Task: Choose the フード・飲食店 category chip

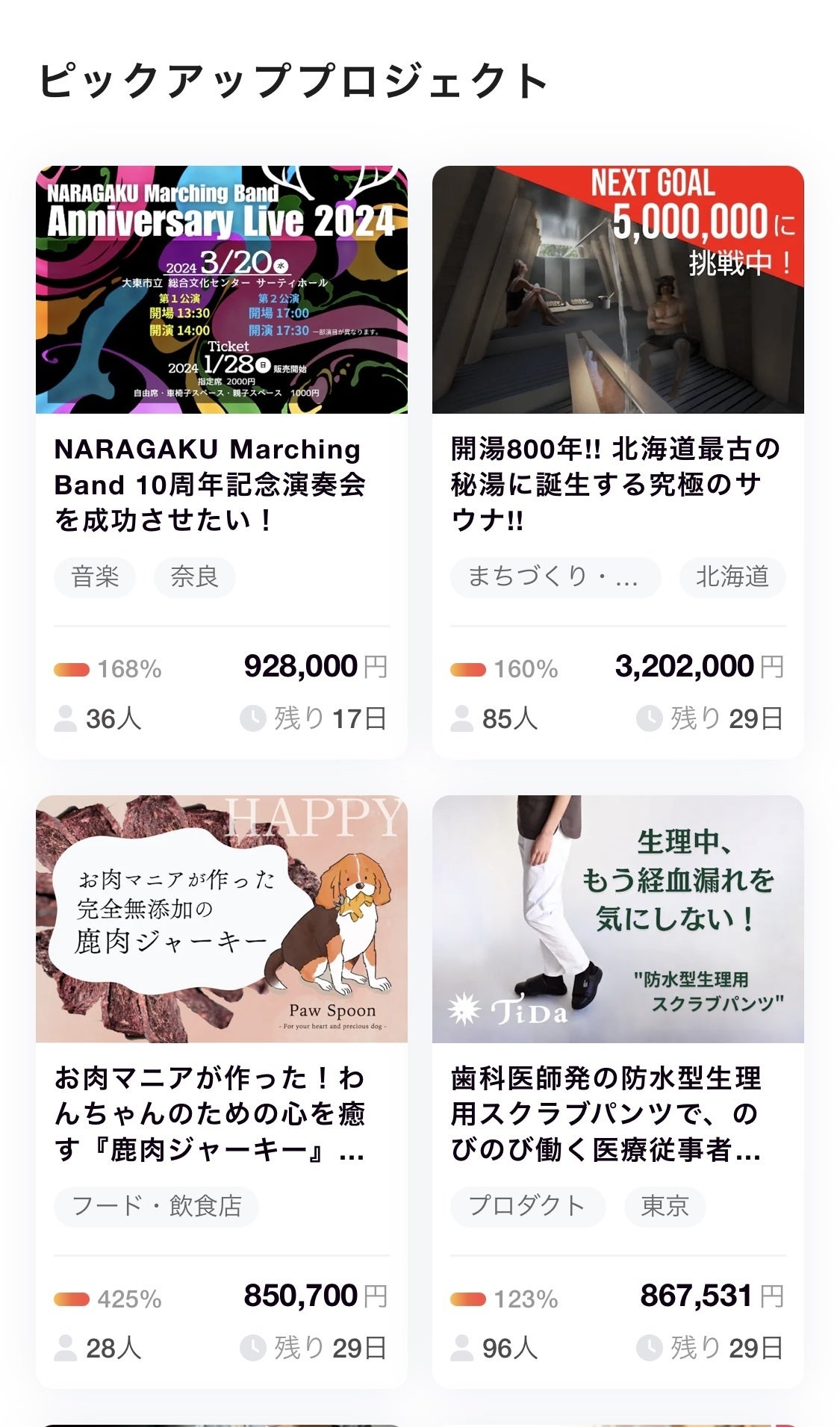Action: pyautogui.click(x=156, y=1206)
